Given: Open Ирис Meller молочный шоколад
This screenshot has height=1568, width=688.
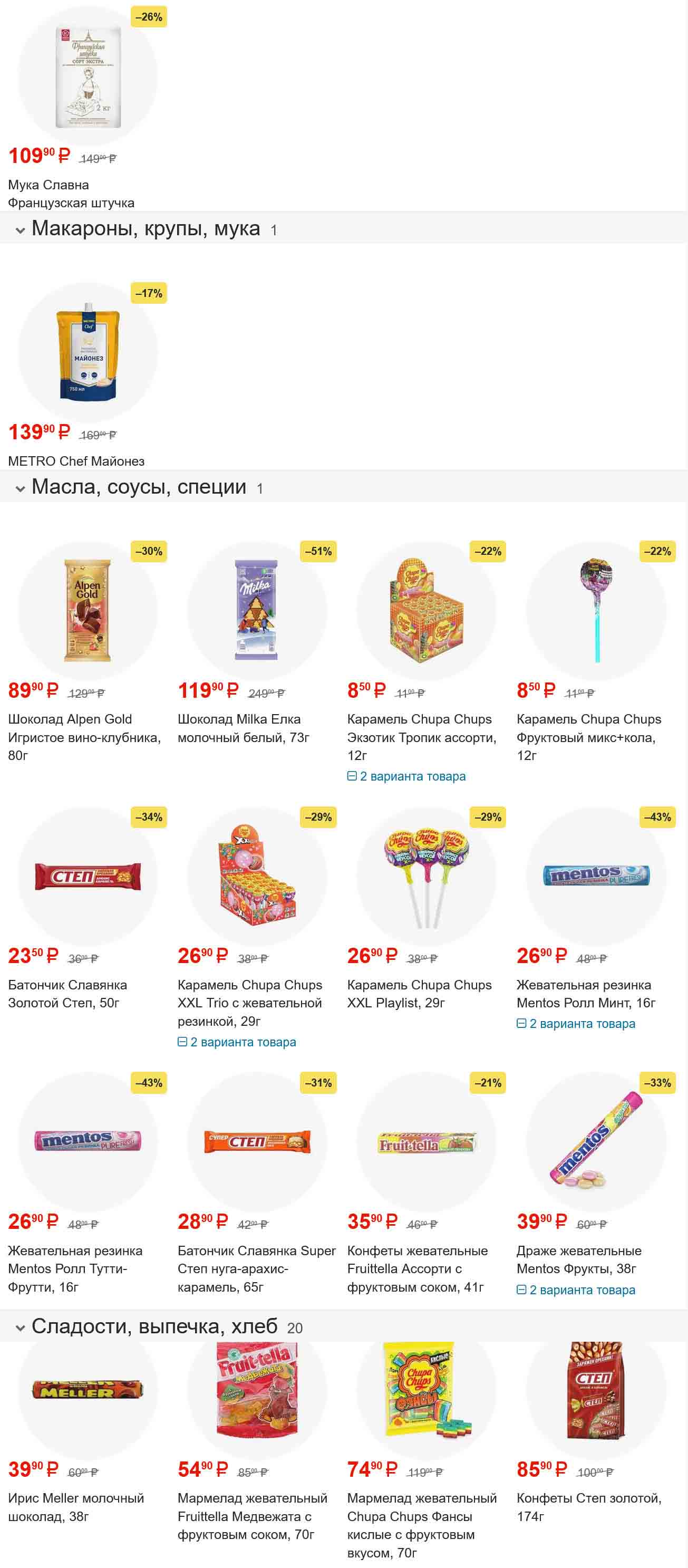Looking at the screenshot, I should click(x=76, y=1506).
